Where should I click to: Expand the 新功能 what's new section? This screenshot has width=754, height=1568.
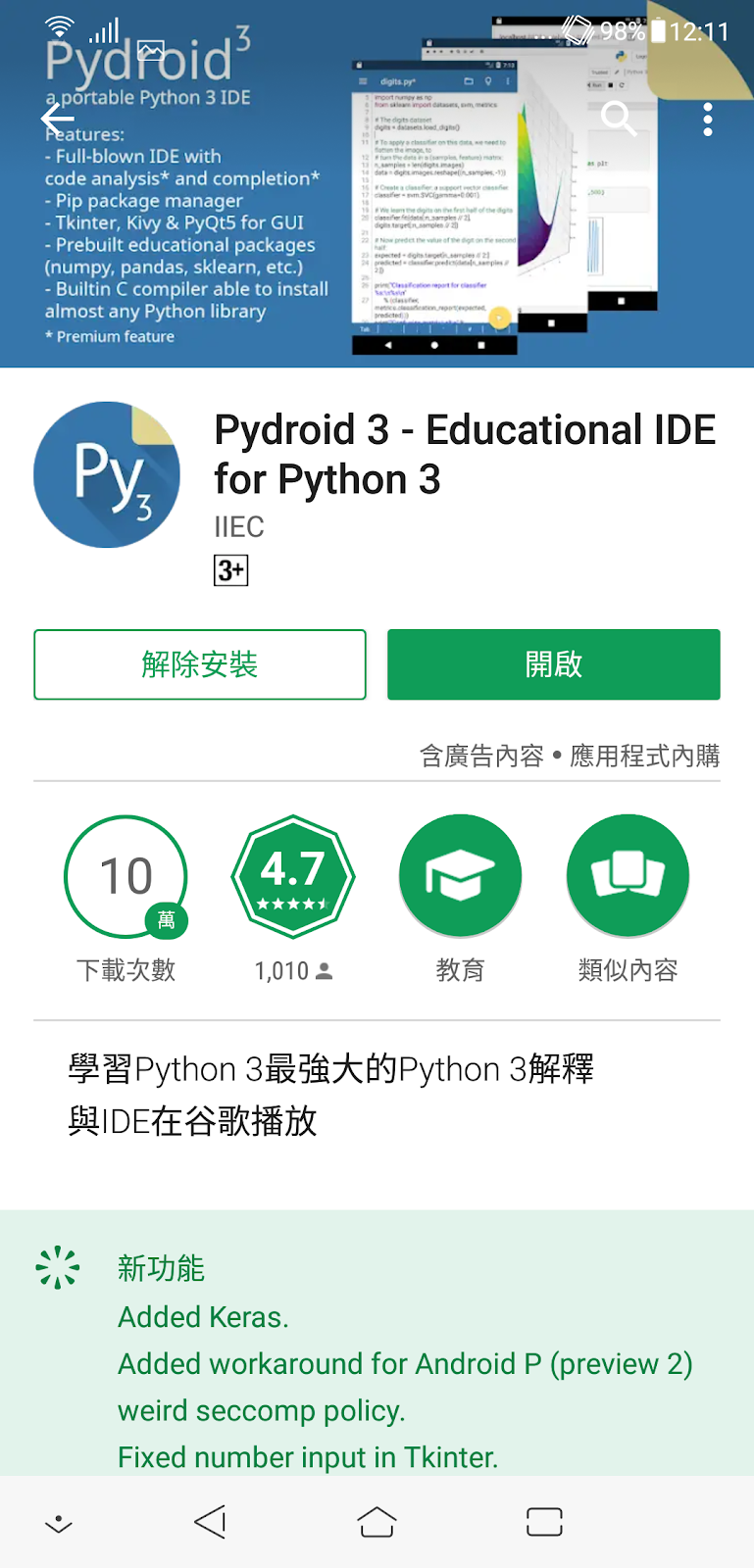(160, 1268)
